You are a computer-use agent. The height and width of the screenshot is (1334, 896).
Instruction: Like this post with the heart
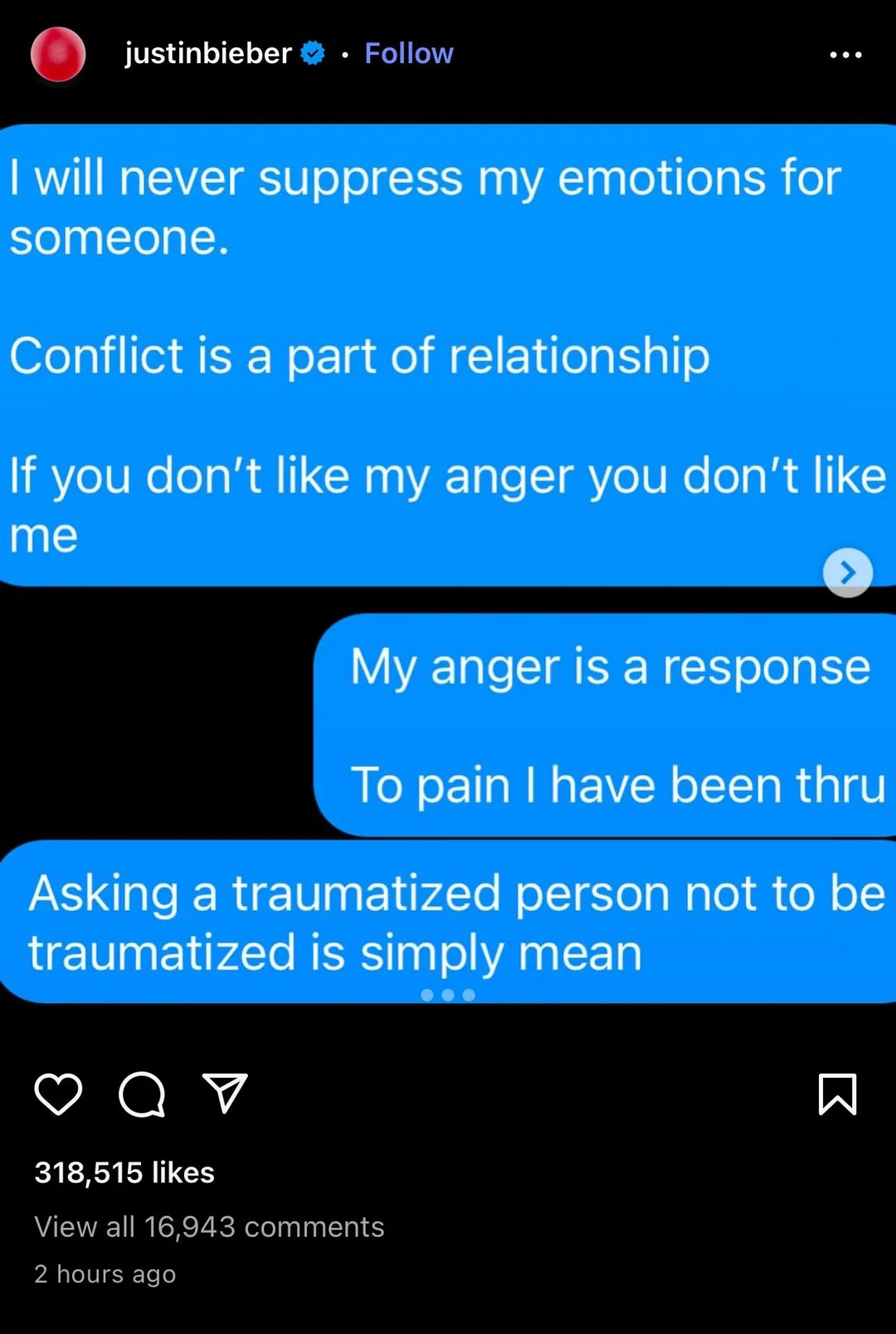(58, 1093)
